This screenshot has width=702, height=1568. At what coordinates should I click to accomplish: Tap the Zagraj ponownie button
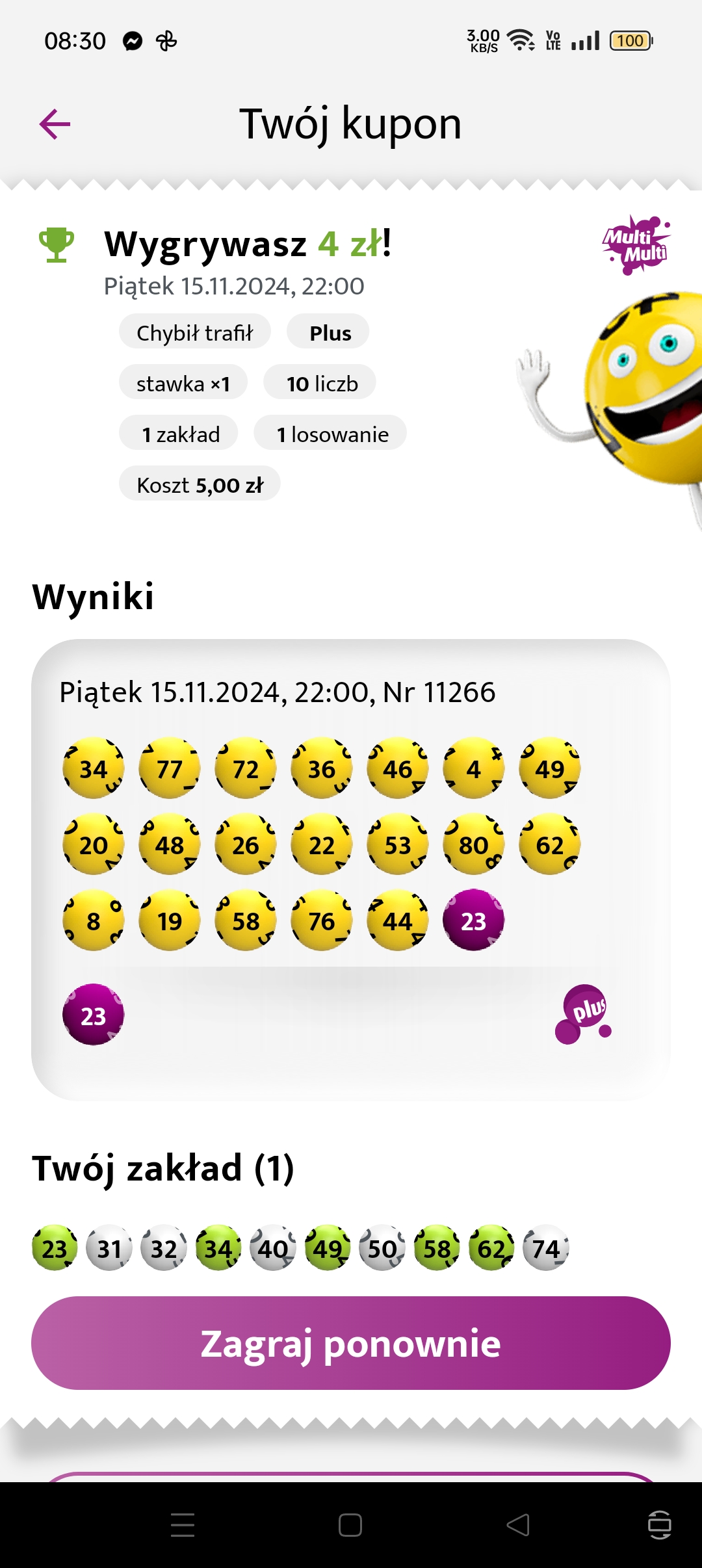coord(351,1342)
